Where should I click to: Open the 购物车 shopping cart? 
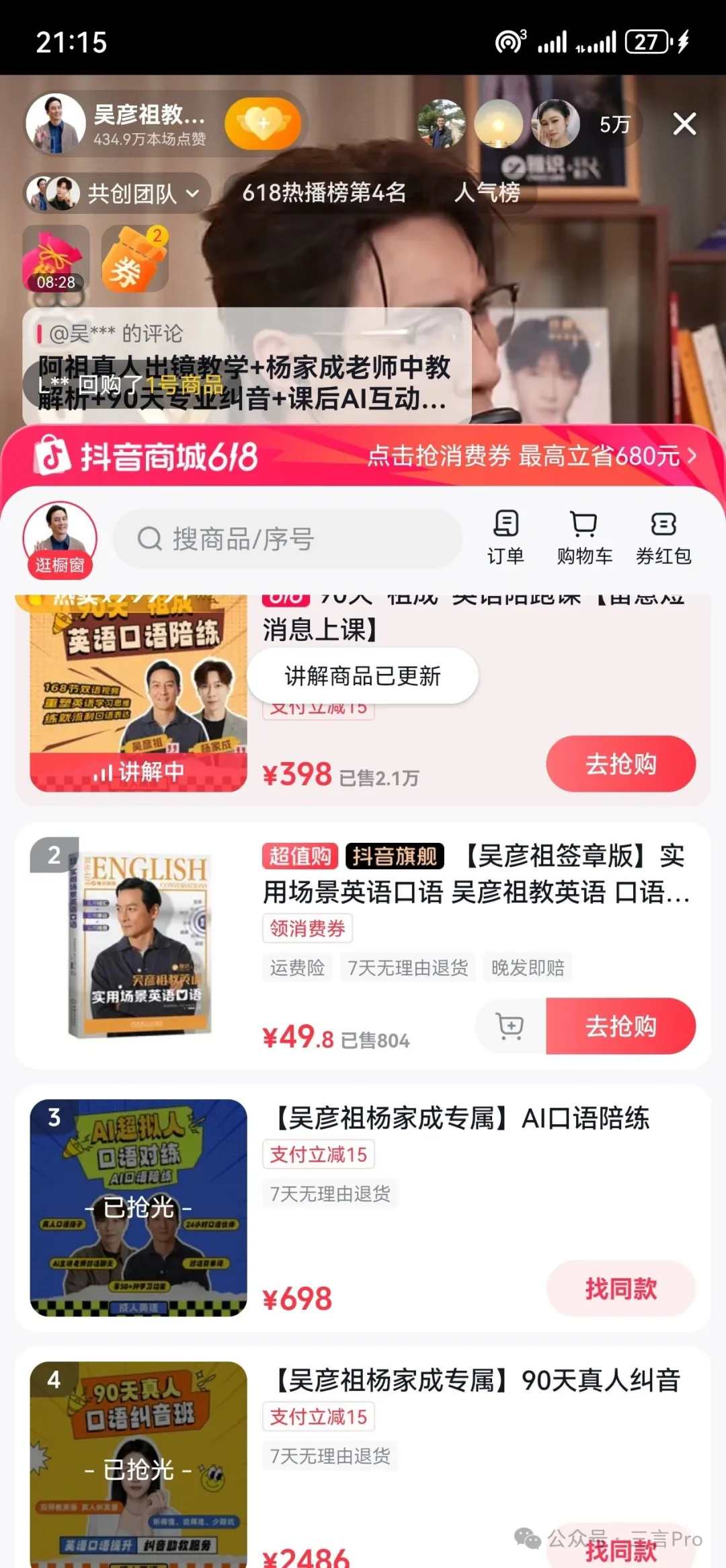coord(584,537)
